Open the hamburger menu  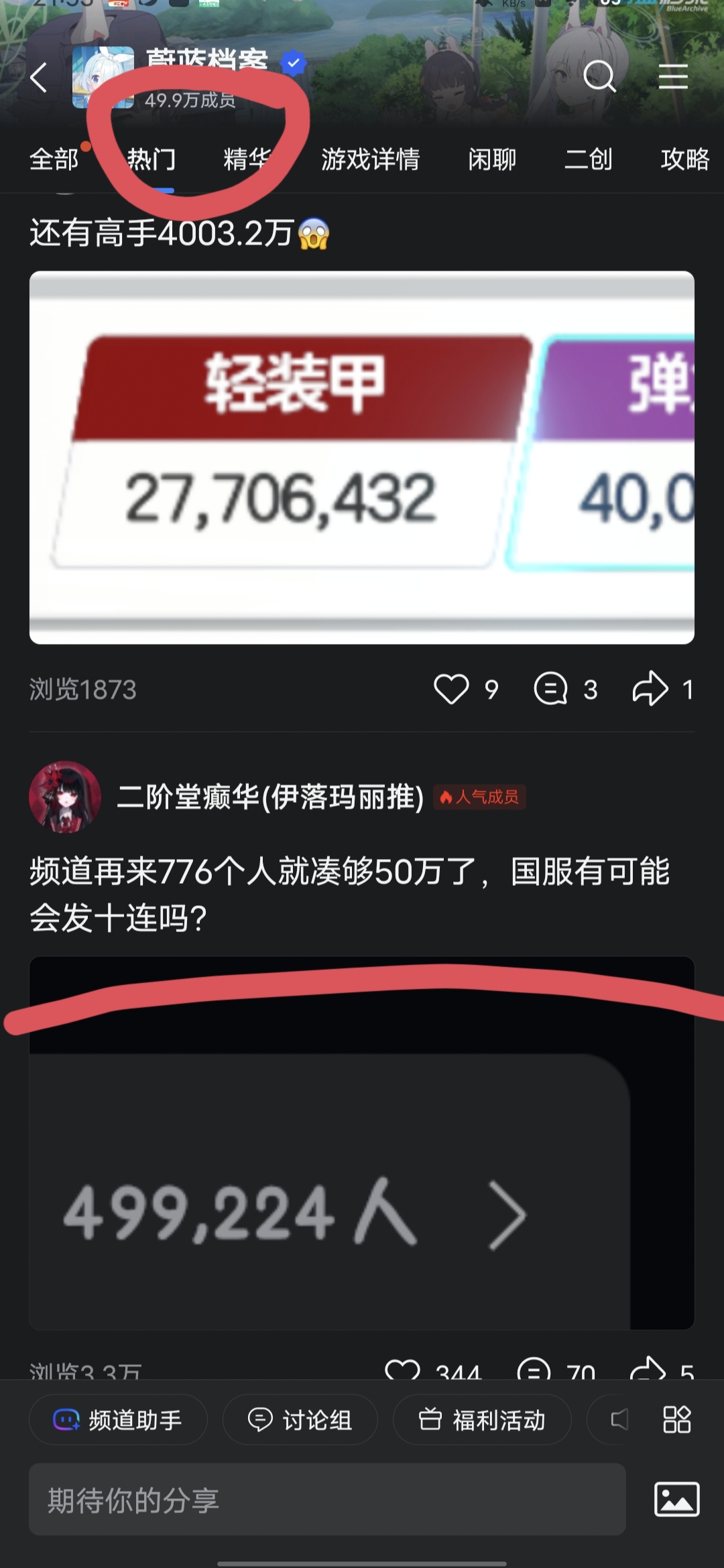pos(673,76)
